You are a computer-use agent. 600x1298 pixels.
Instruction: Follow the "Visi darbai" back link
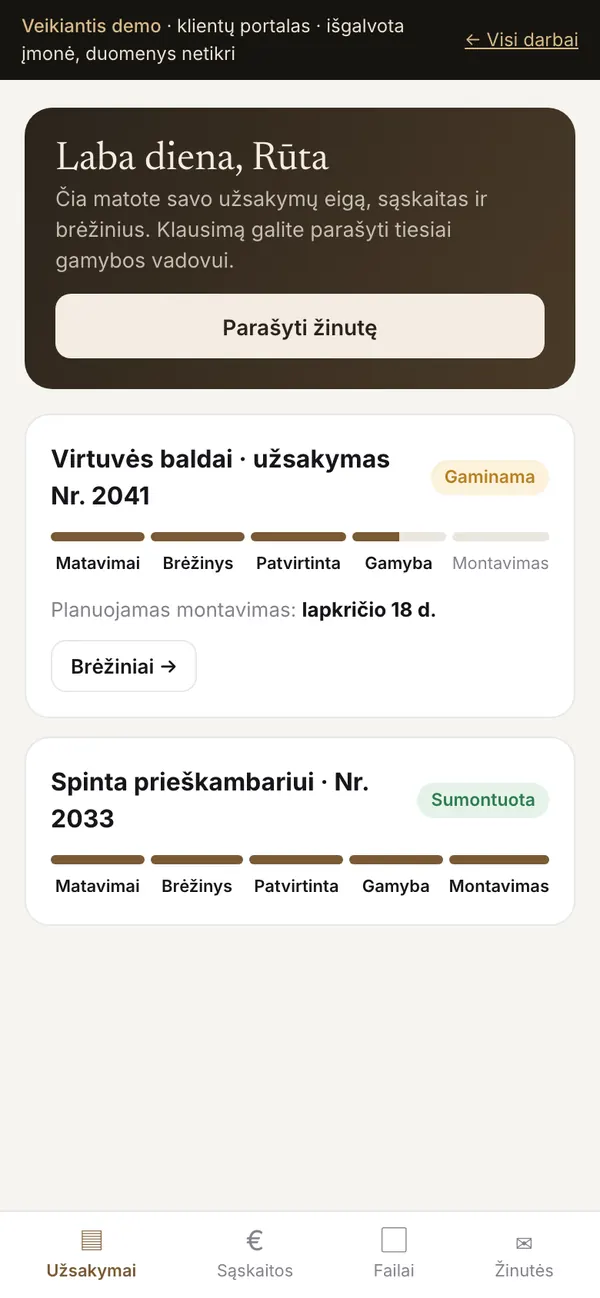click(x=521, y=40)
